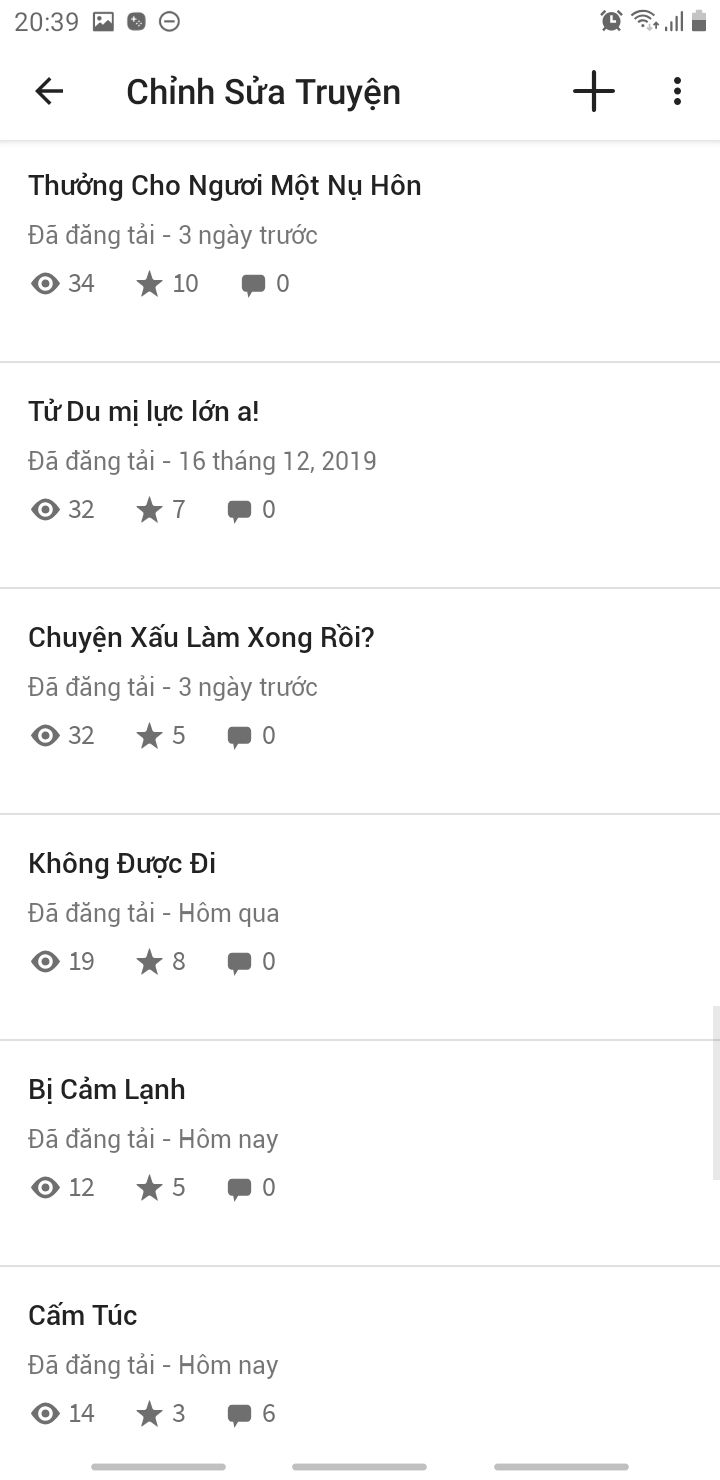This screenshot has width=720, height=1480.
Task: Open the Không Được Đi story
Action: [x=122, y=864]
